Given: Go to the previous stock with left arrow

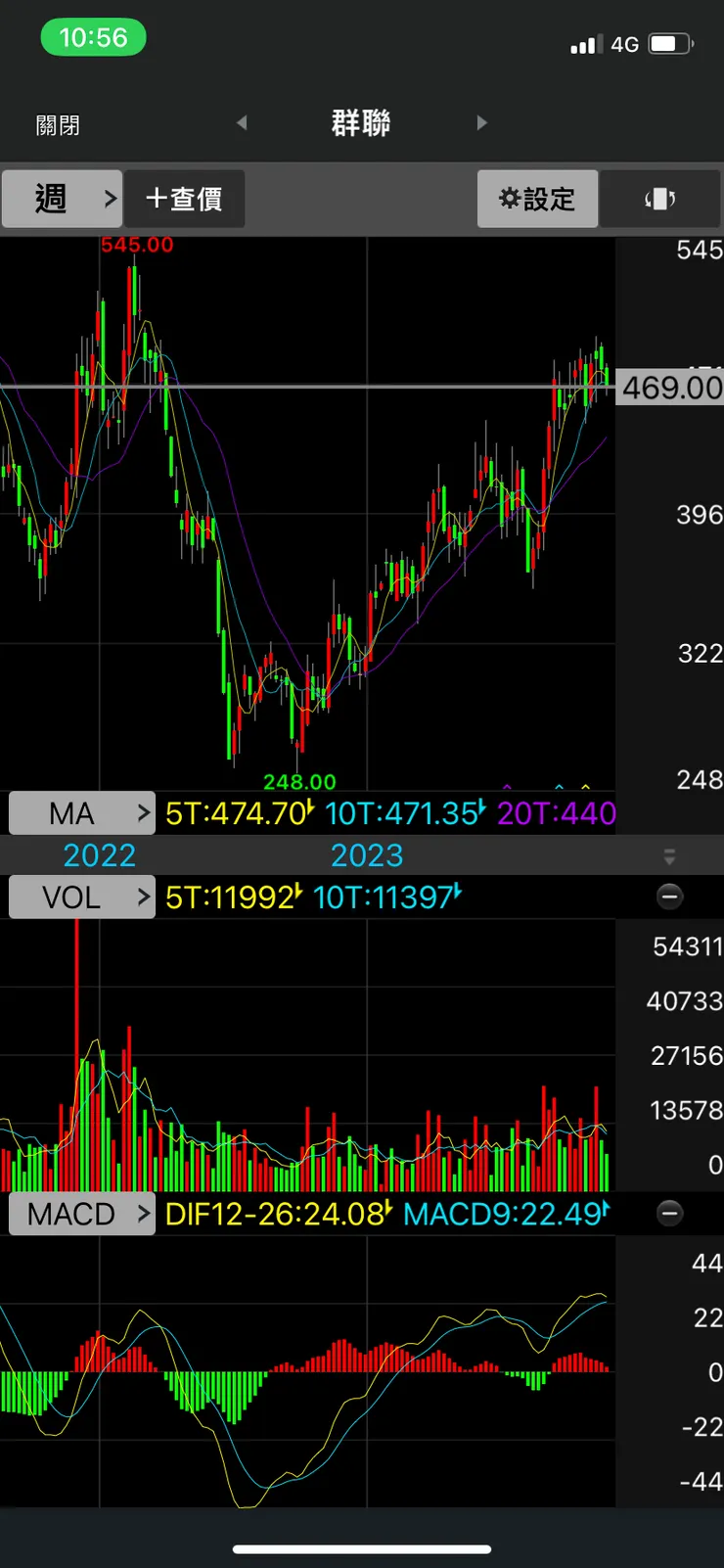Looking at the screenshot, I should coord(242,123).
